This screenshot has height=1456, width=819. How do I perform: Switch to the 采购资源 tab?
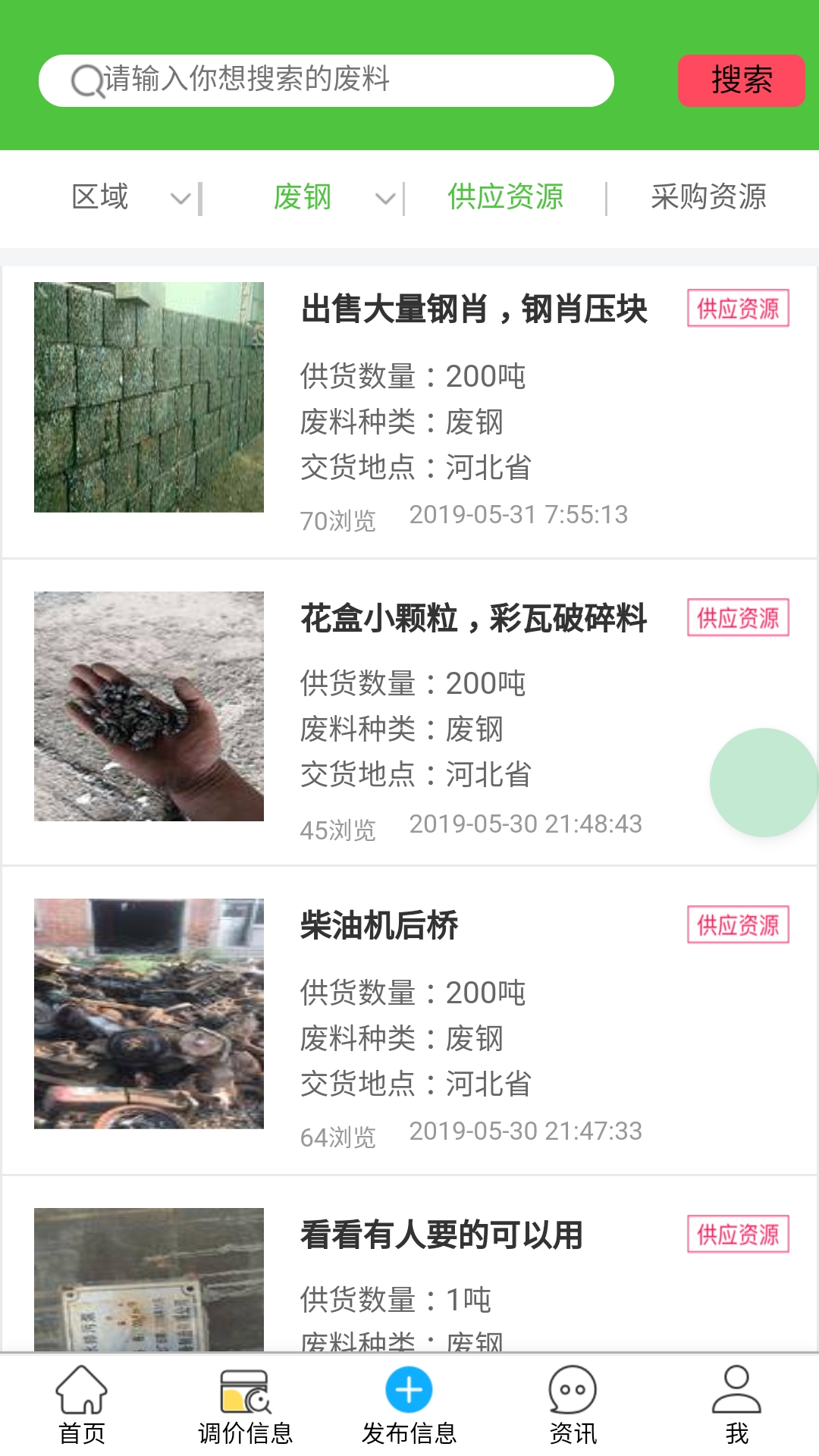708,196
